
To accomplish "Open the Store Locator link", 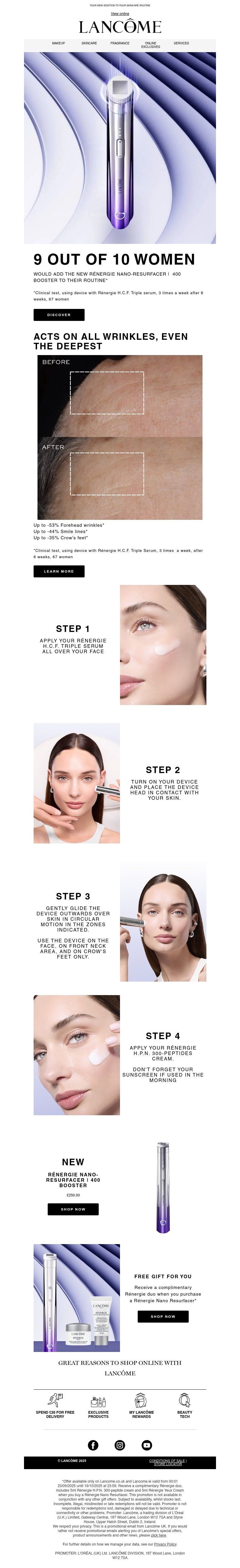I will coord(167,1464).
